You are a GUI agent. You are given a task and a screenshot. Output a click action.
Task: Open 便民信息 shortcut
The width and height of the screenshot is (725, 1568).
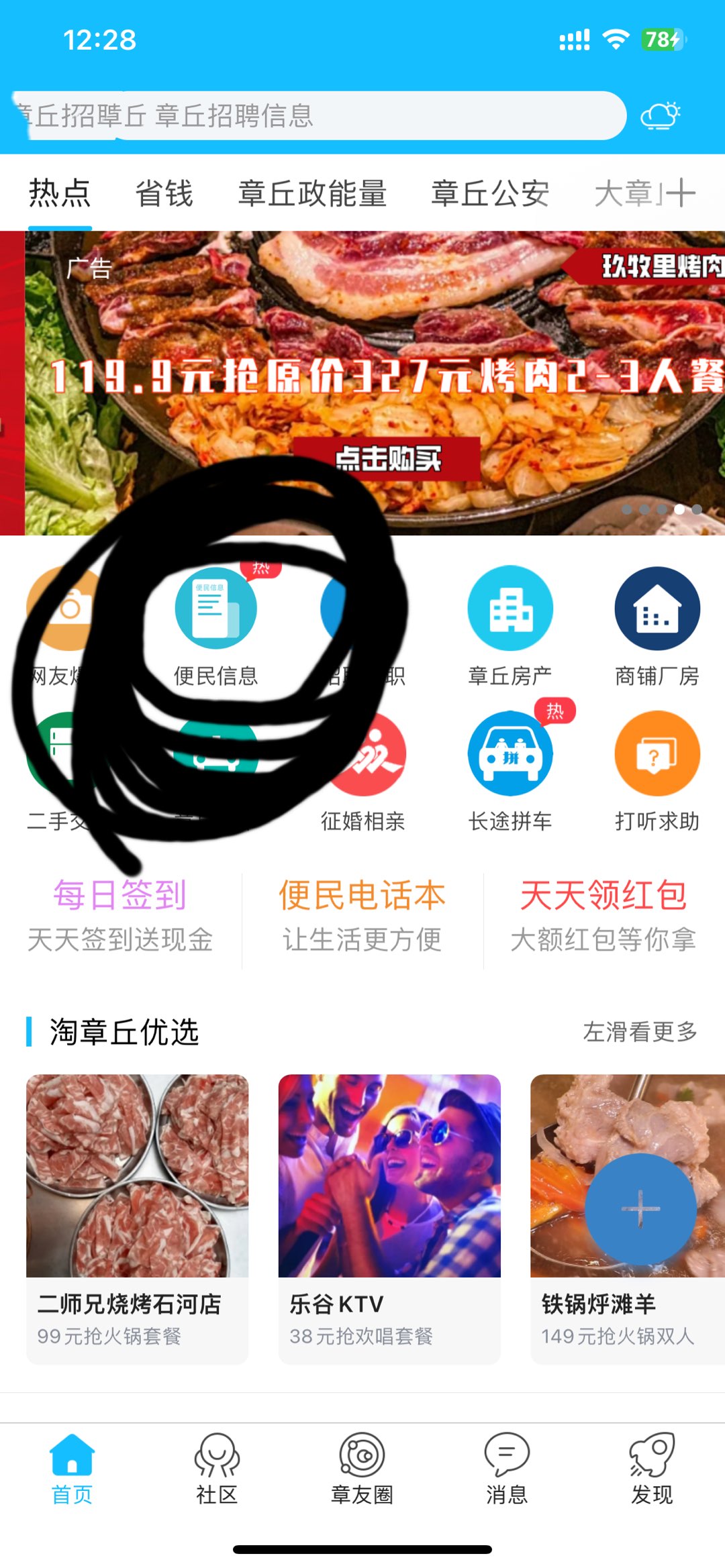(x=215, y=624)
